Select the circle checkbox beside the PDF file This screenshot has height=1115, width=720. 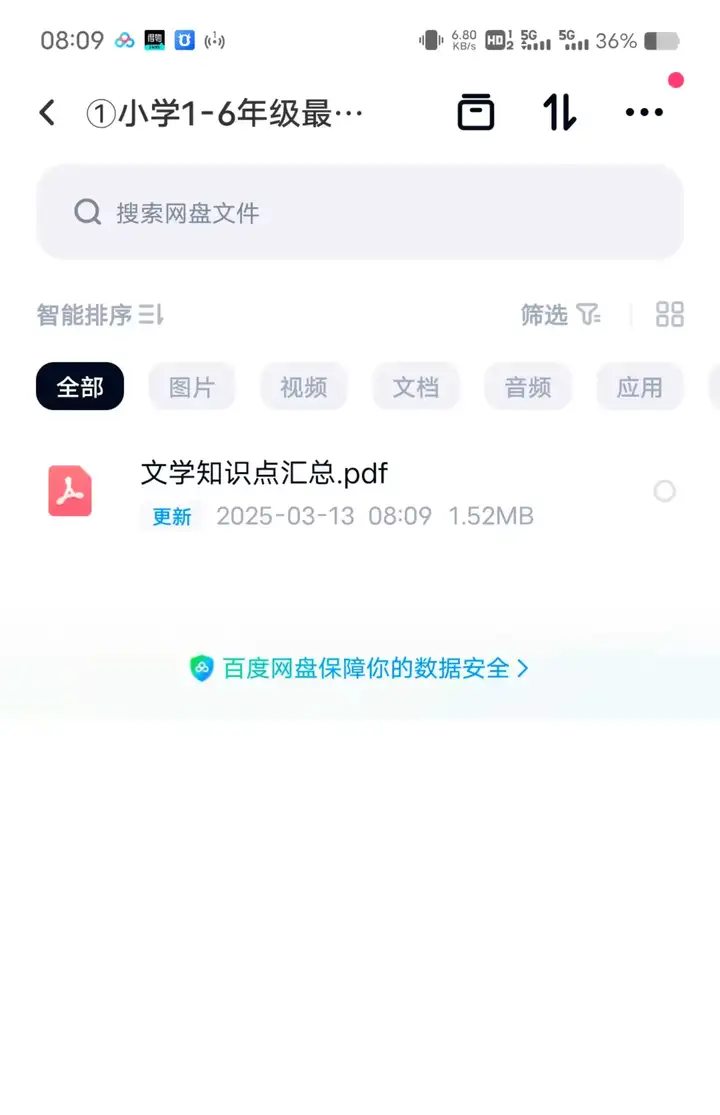tap(665, 491)
